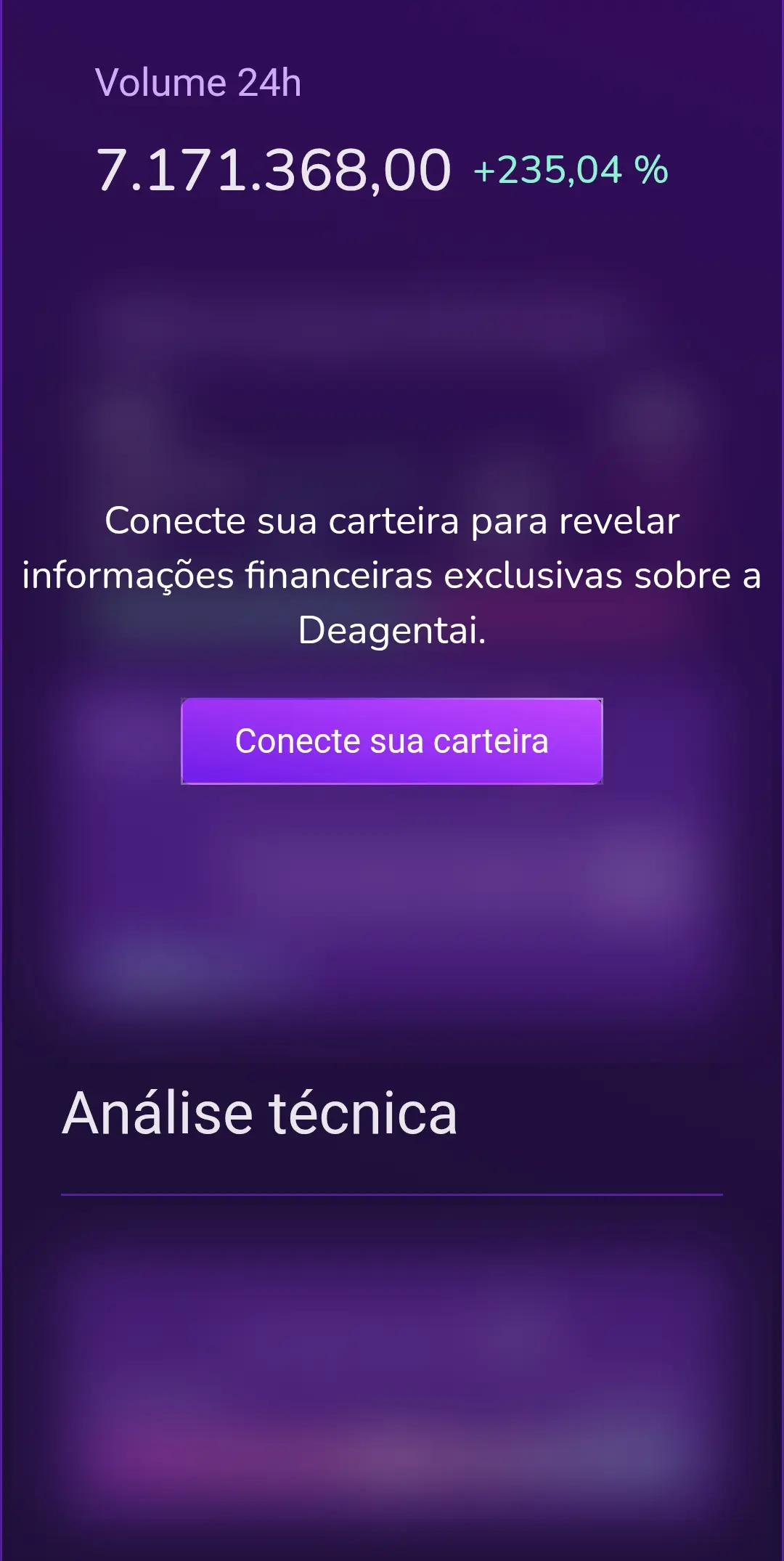Select the 7.171.368,00 volume value
Image resolution: width=784 pixels, height=1561 pixels.
click(x=274, y=168)
